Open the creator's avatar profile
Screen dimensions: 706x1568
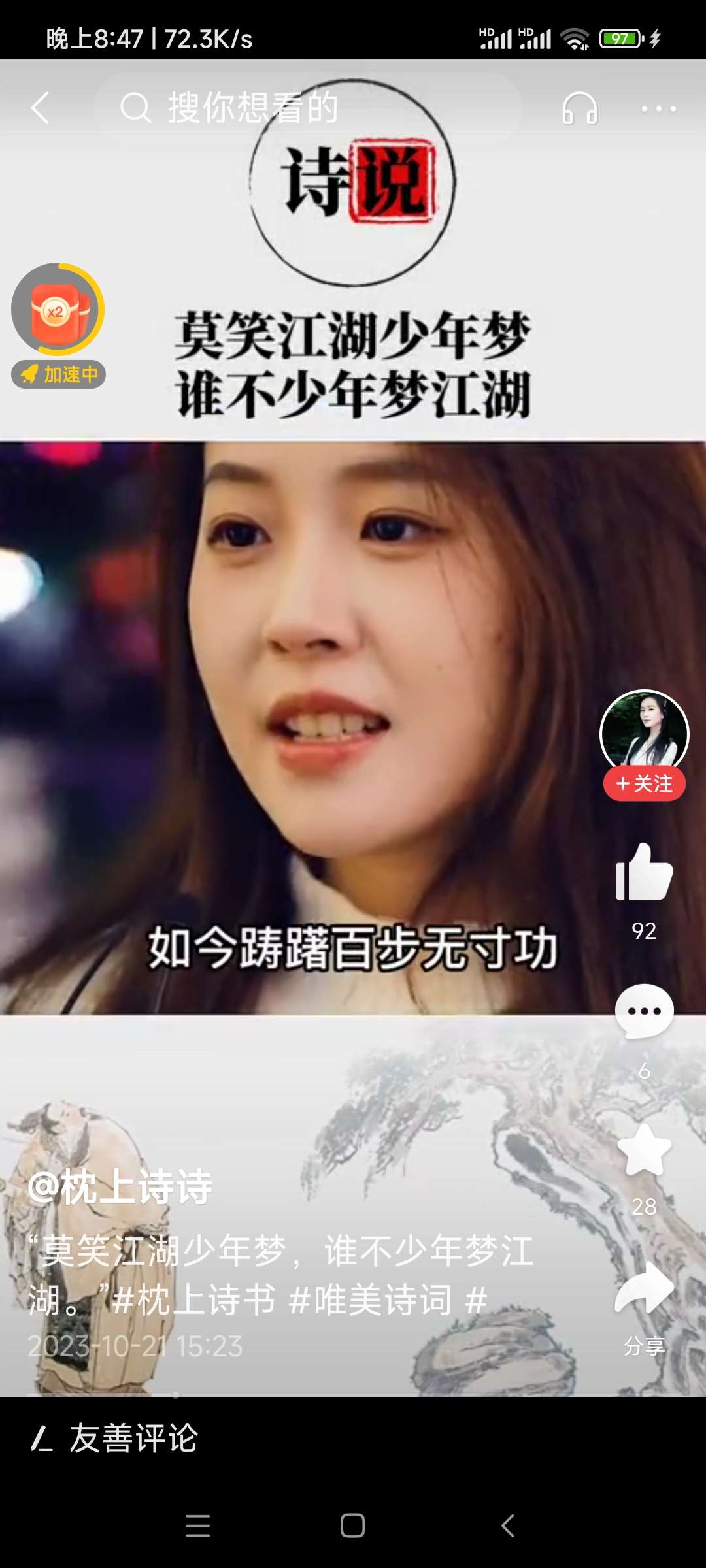pyautogui.click(x=644, y=732)
